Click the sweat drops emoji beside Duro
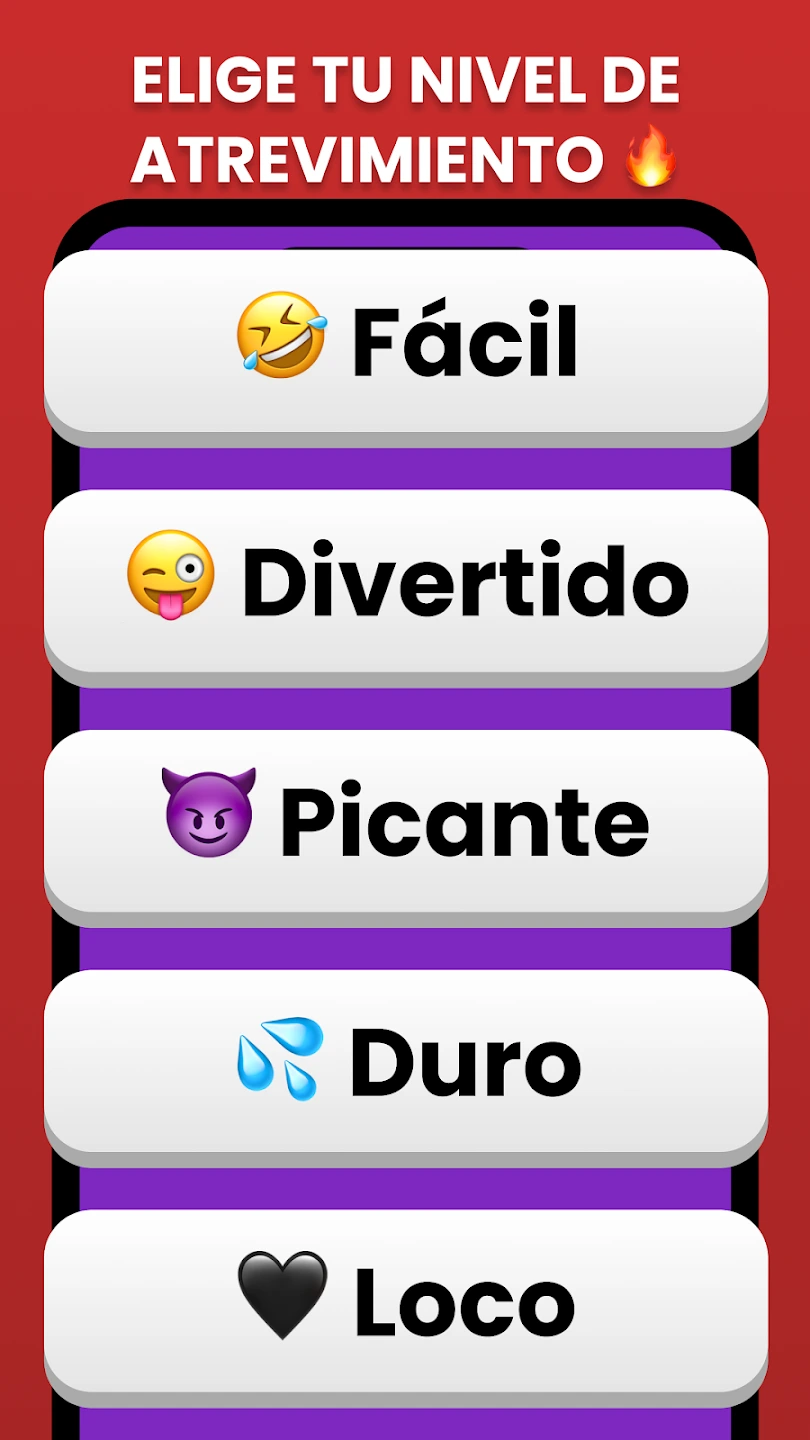This screenshot has width=810, height=1440. 283,1060
